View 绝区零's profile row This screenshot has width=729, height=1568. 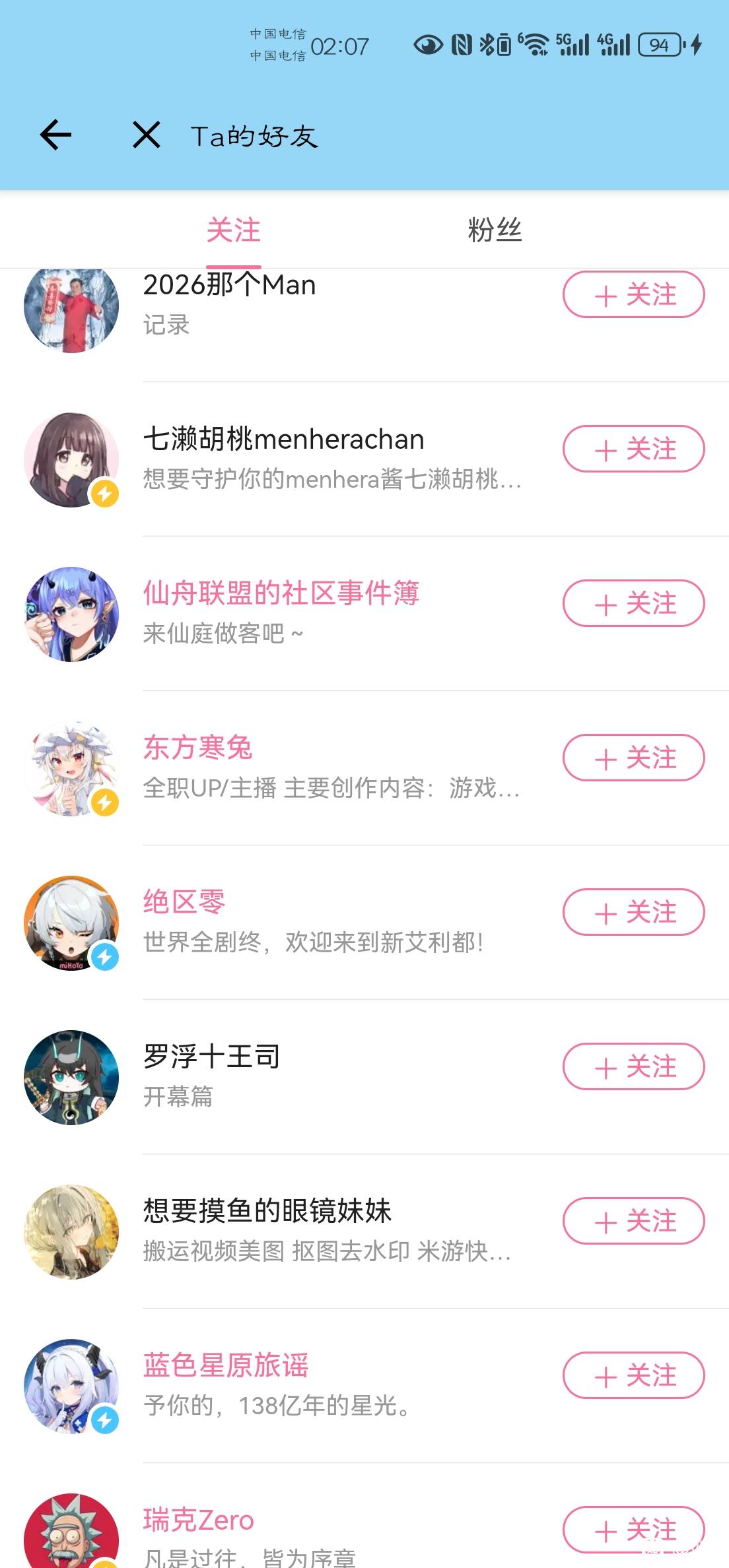184,903
